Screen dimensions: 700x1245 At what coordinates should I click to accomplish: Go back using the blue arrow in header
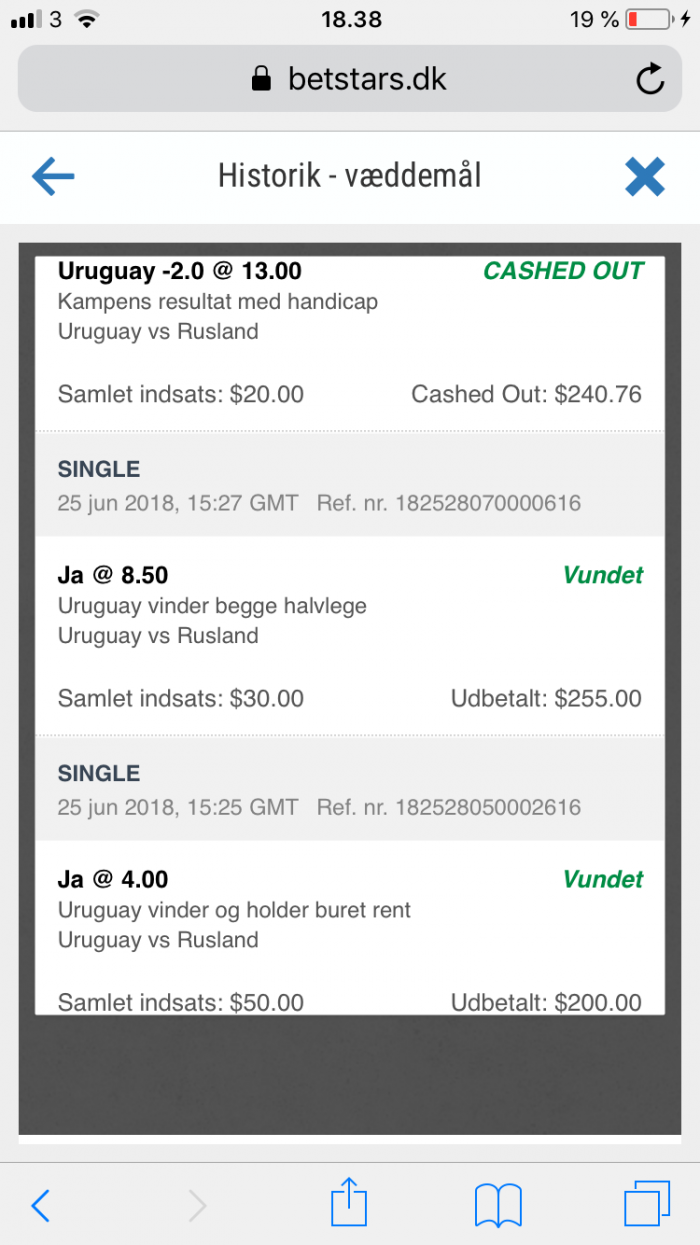coord(53,177)
